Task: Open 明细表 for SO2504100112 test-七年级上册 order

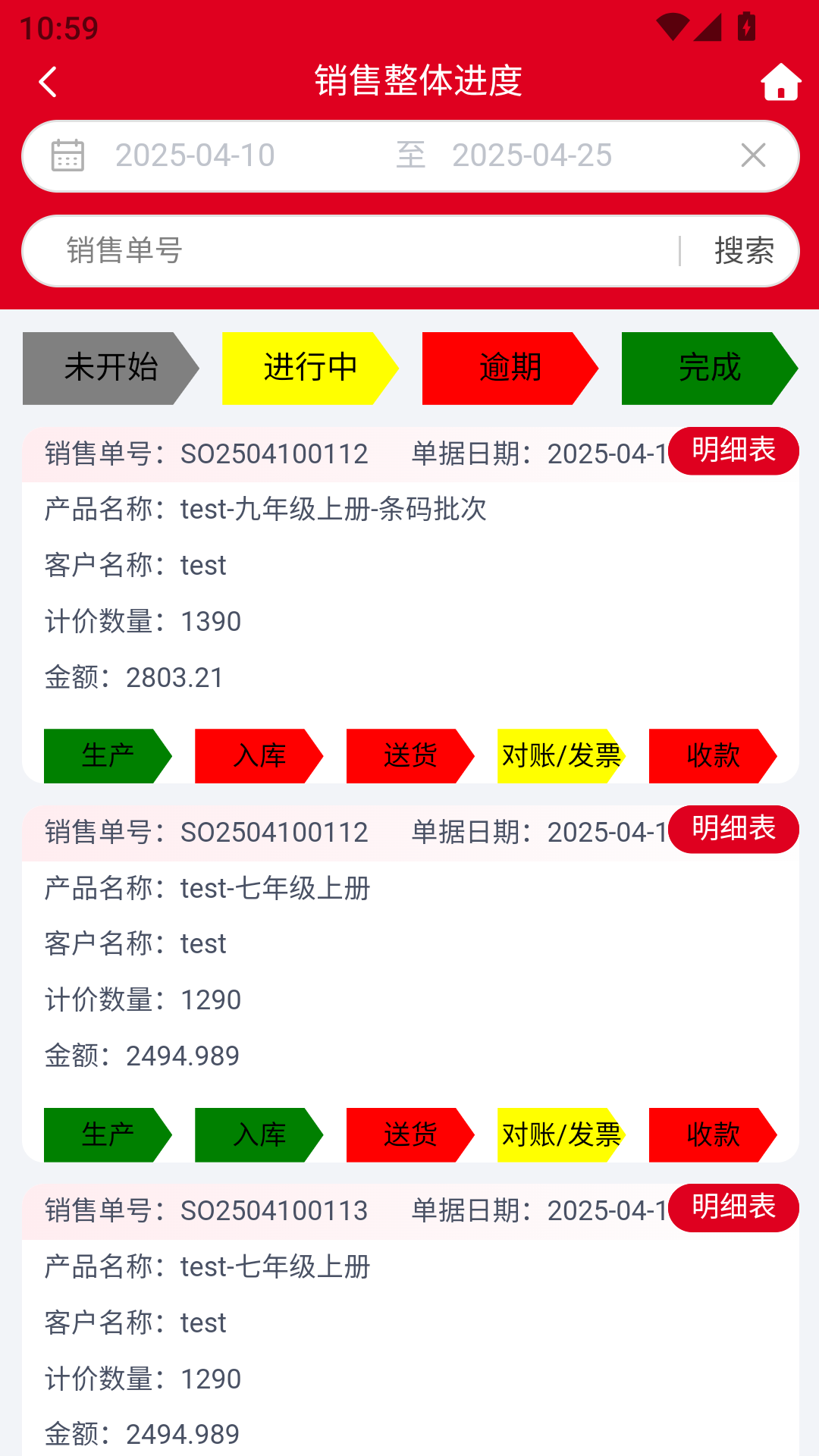Action: coord(733,829)
